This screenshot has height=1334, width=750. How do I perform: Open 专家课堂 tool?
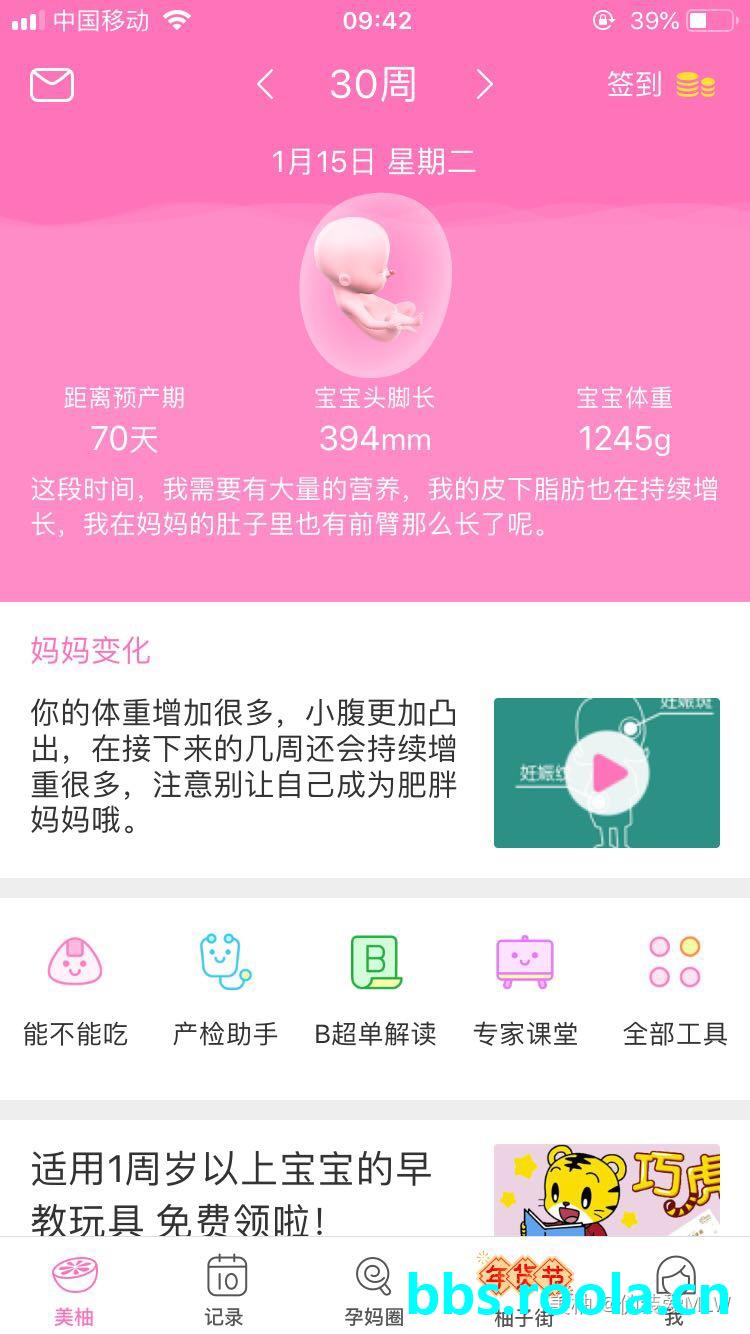coord(525,988)
